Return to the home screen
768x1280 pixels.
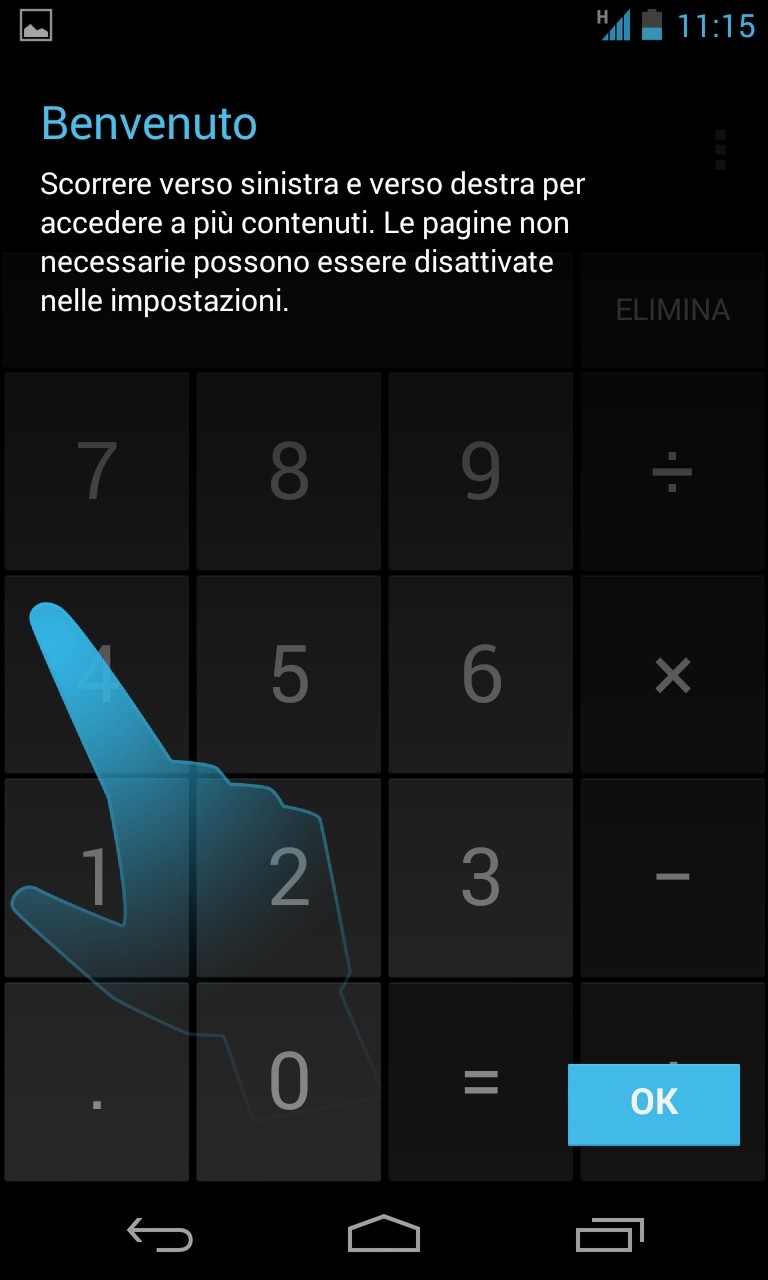384,1235
